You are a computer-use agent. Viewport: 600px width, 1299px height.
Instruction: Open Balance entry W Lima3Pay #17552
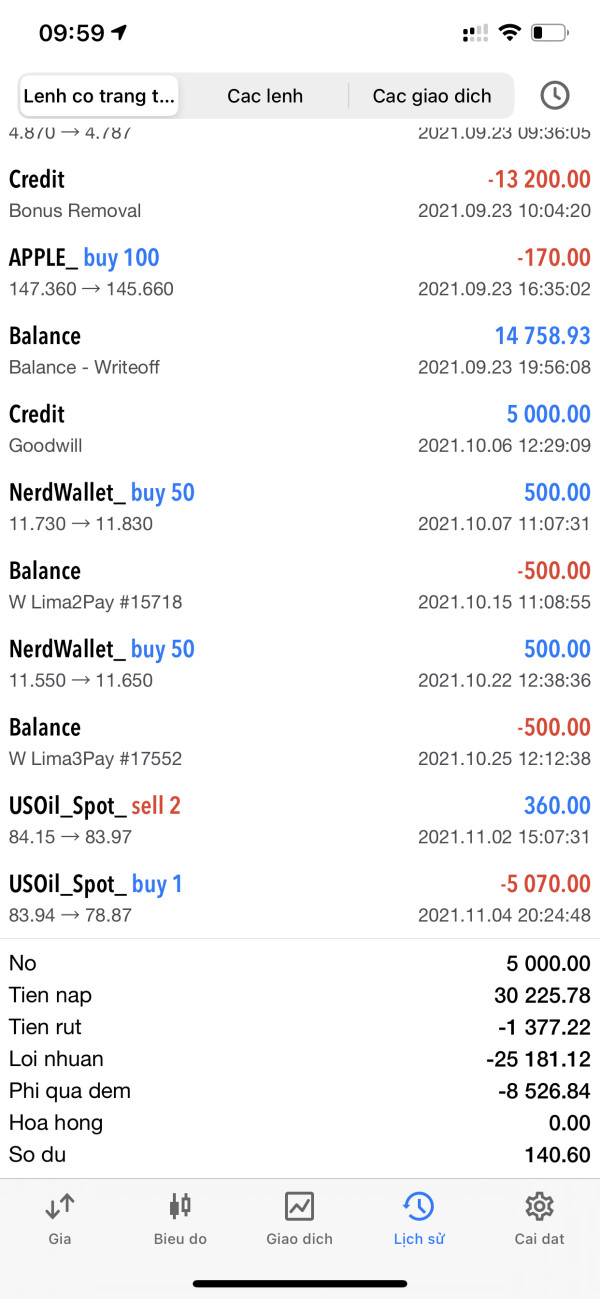(x=300, y=741)
